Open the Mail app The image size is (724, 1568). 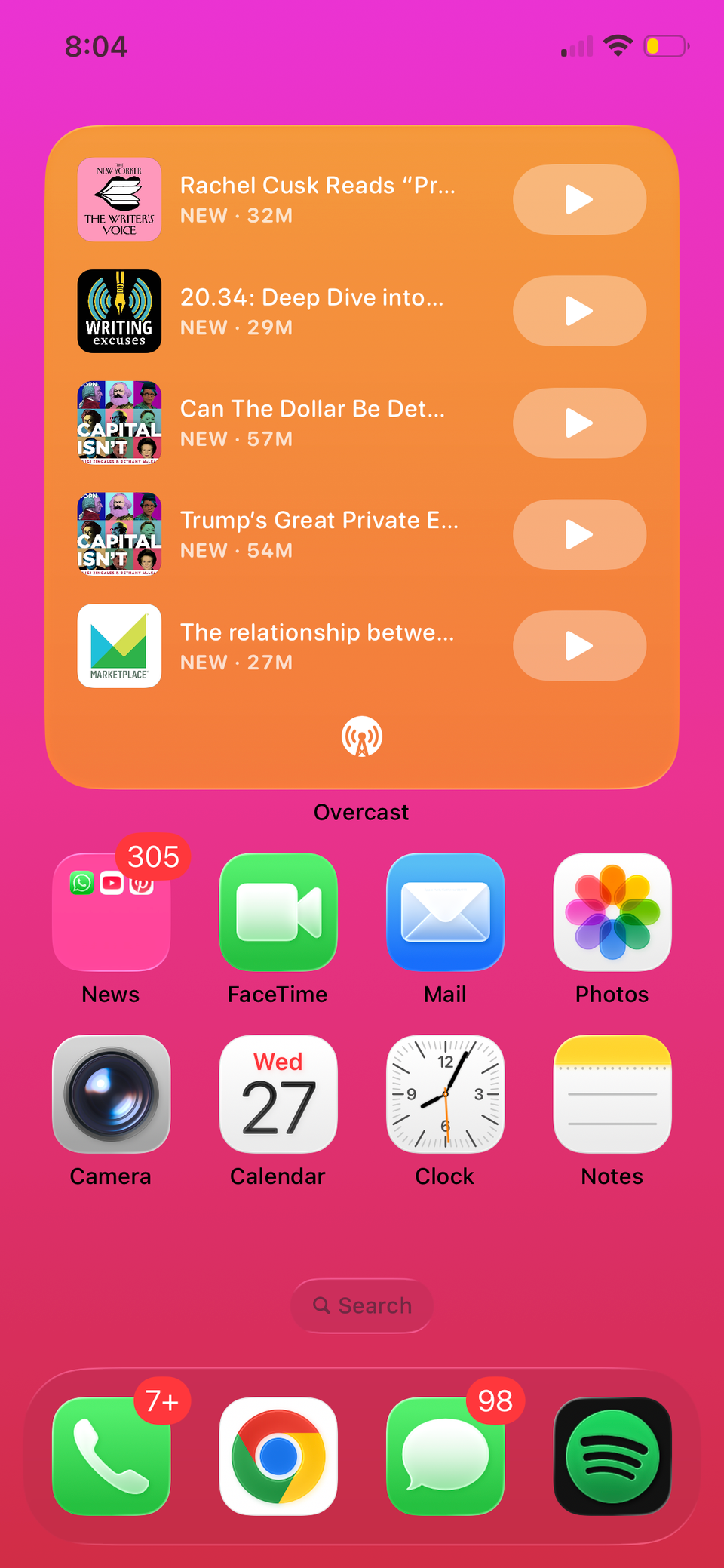tap(445, 912)
